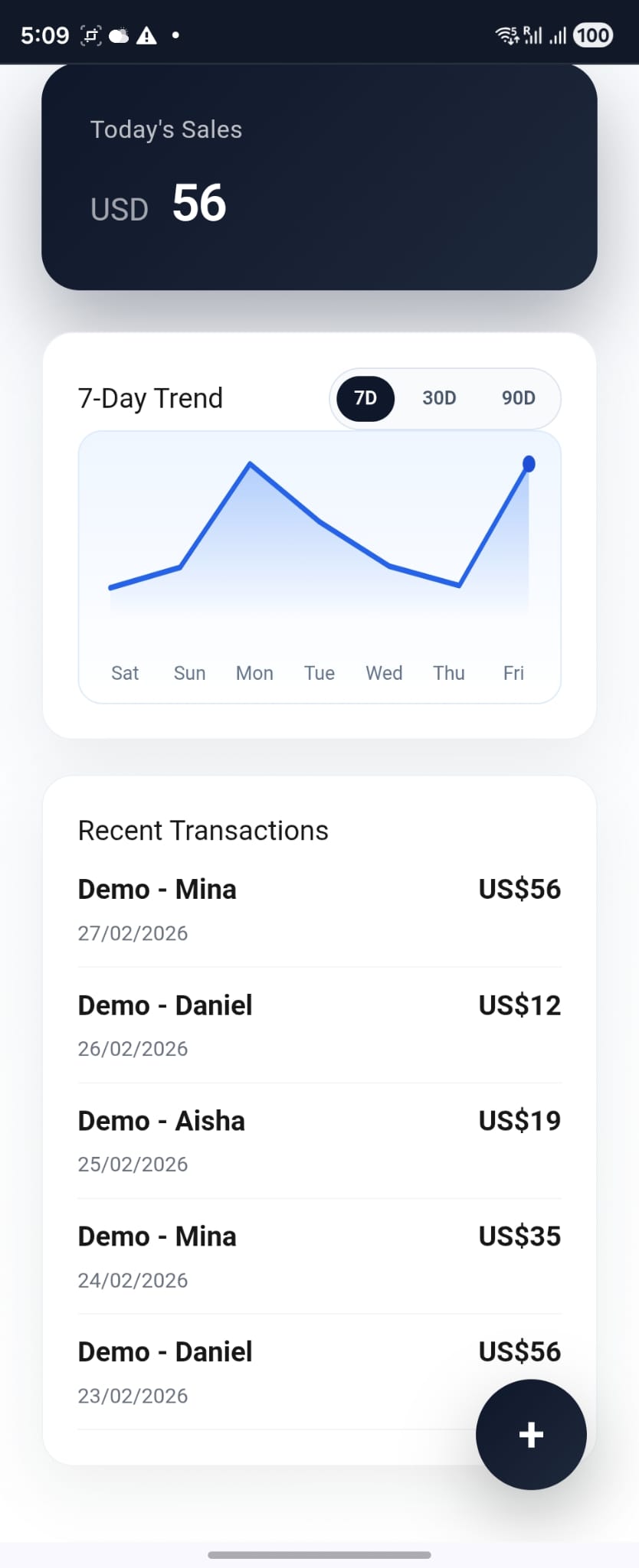Select the 30D trend range
The height and width of the screenshot is (1568, 639).
tap(439, 398)
